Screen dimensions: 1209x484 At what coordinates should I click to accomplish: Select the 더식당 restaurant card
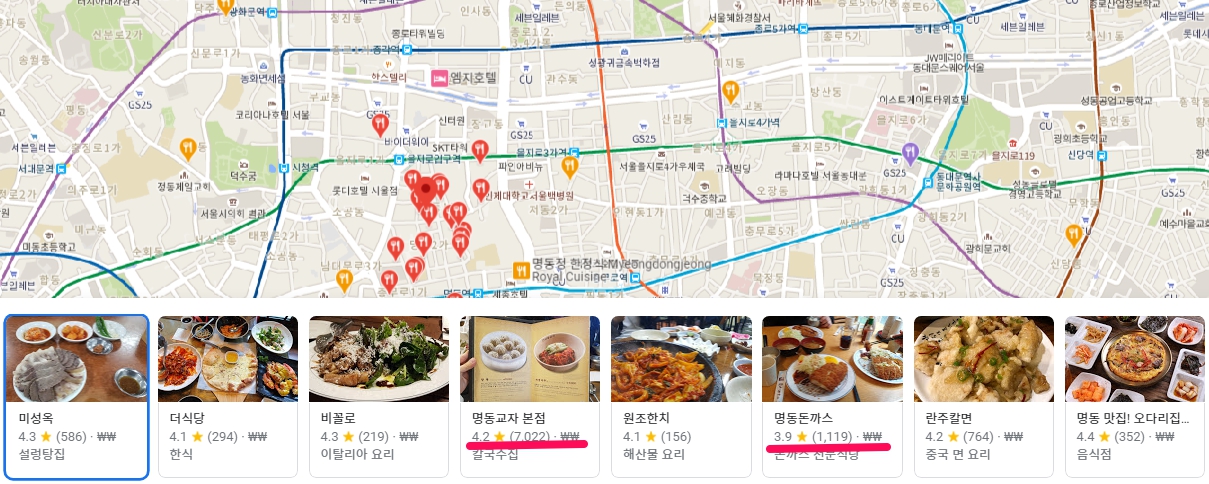click(x=228, y=396)
